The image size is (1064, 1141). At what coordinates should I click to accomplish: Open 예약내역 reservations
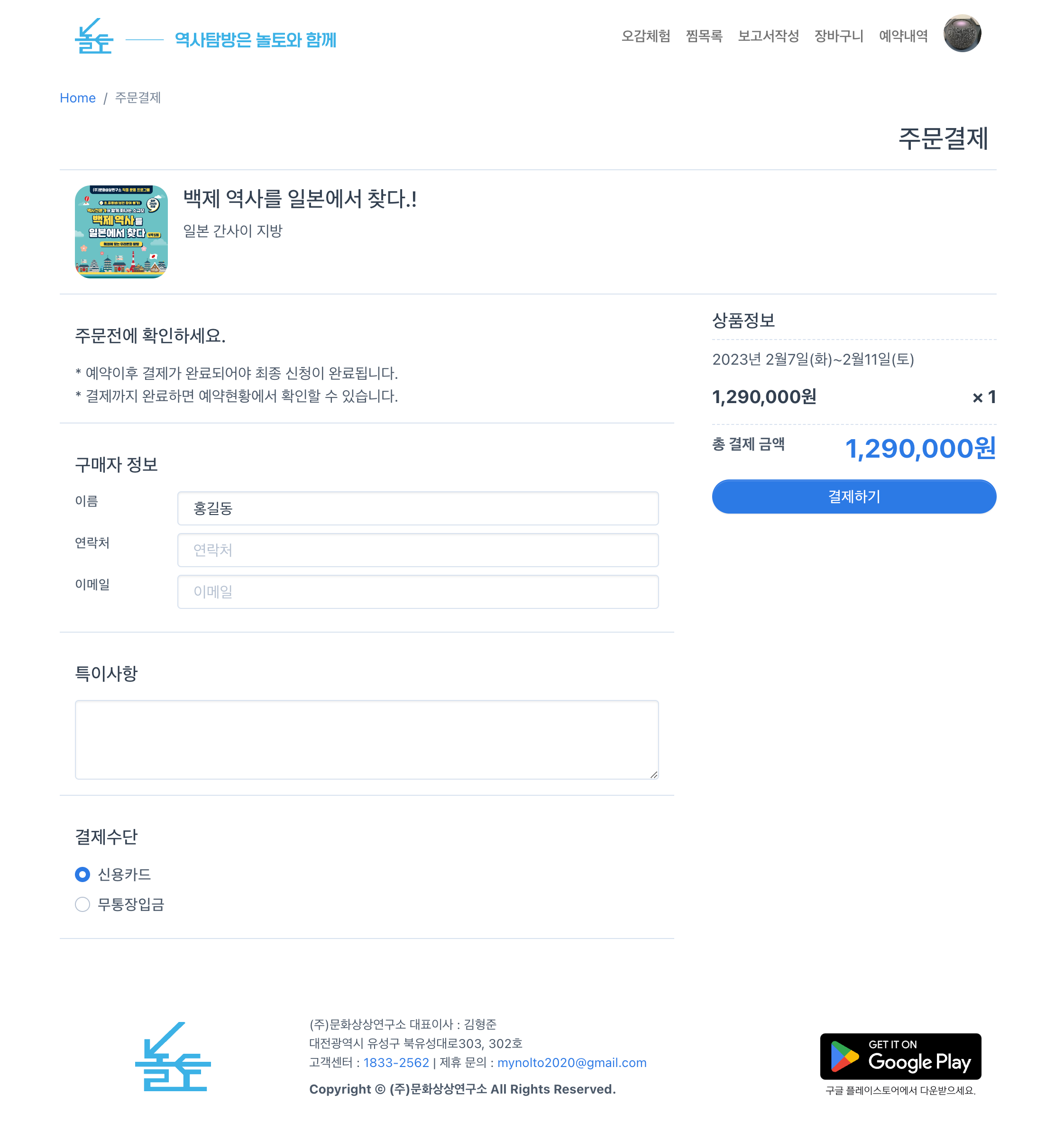[903, 36]
